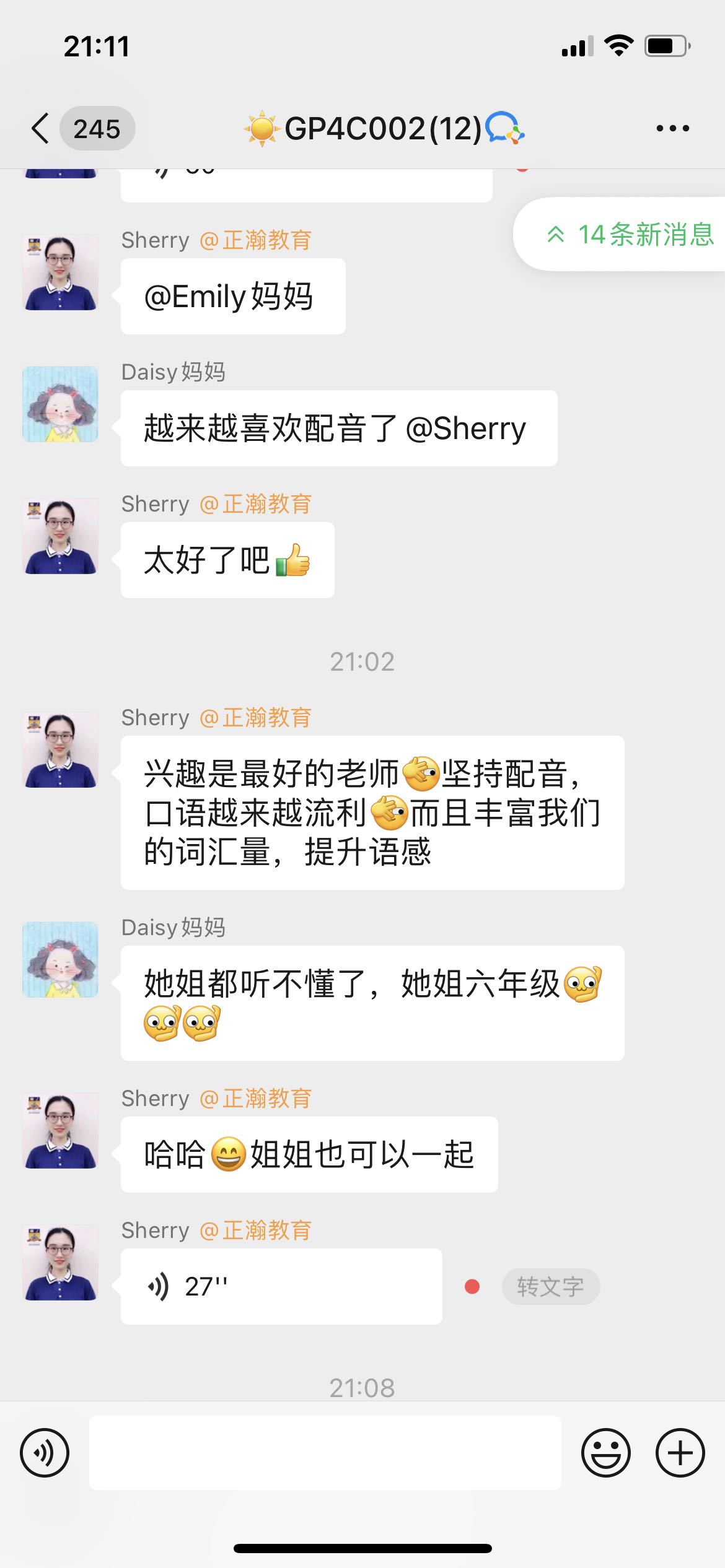Open the emoji picker smiley icon

[607, 1452]
